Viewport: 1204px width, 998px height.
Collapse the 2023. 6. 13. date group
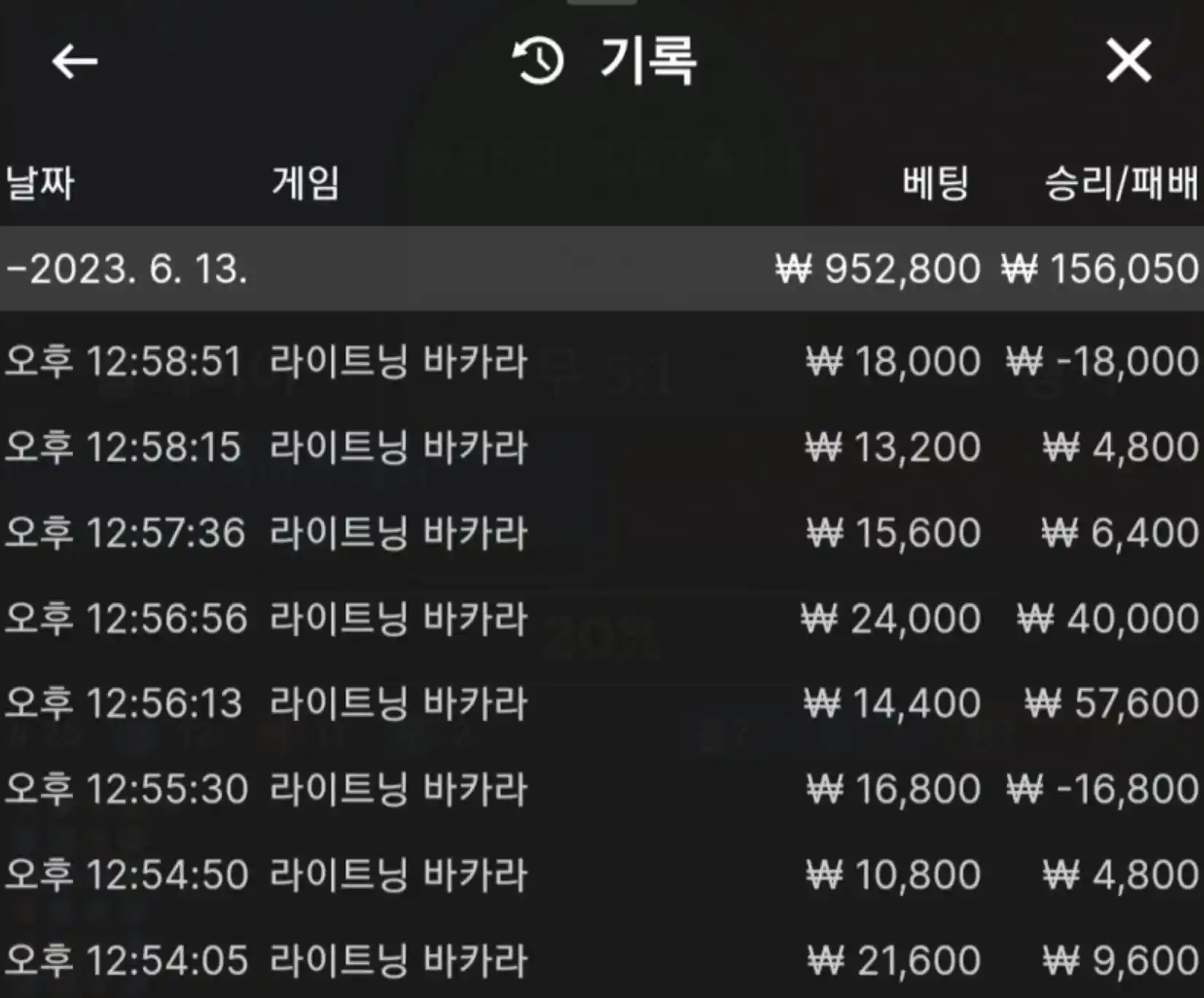click(x=128, y=269)
